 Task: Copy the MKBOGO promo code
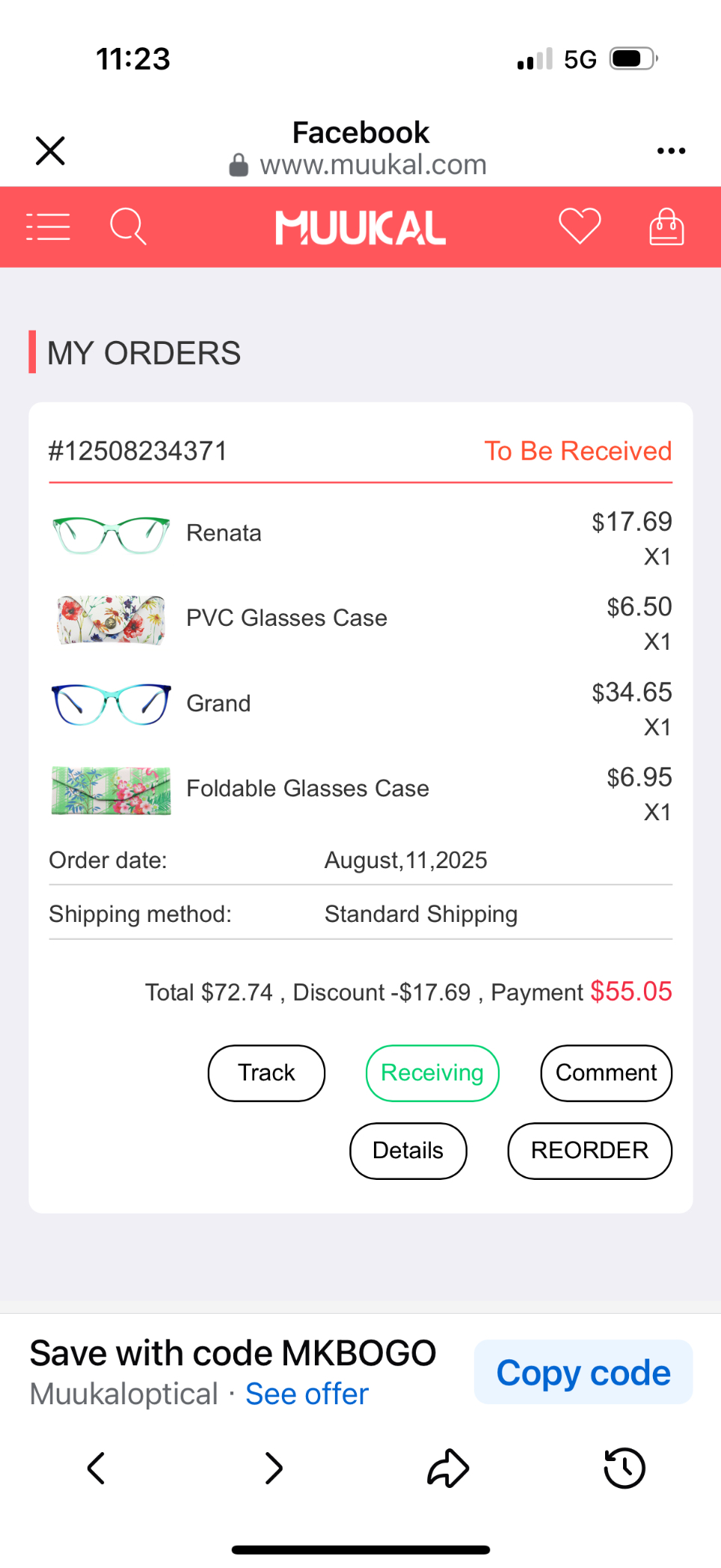click(x=583, y=1372)
